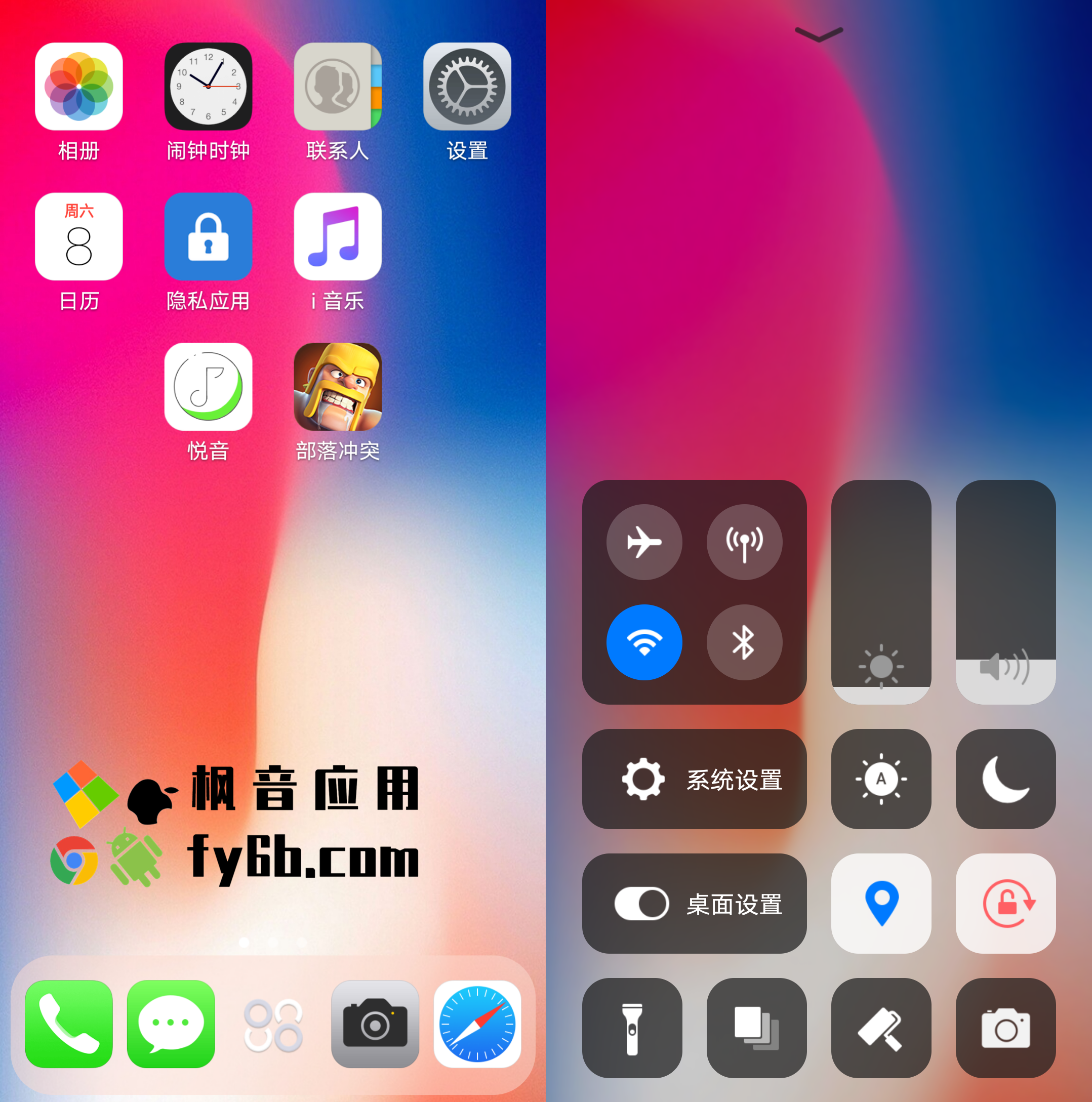
Task: Open the 闹钟时钟 clock app
Action: 208,87
